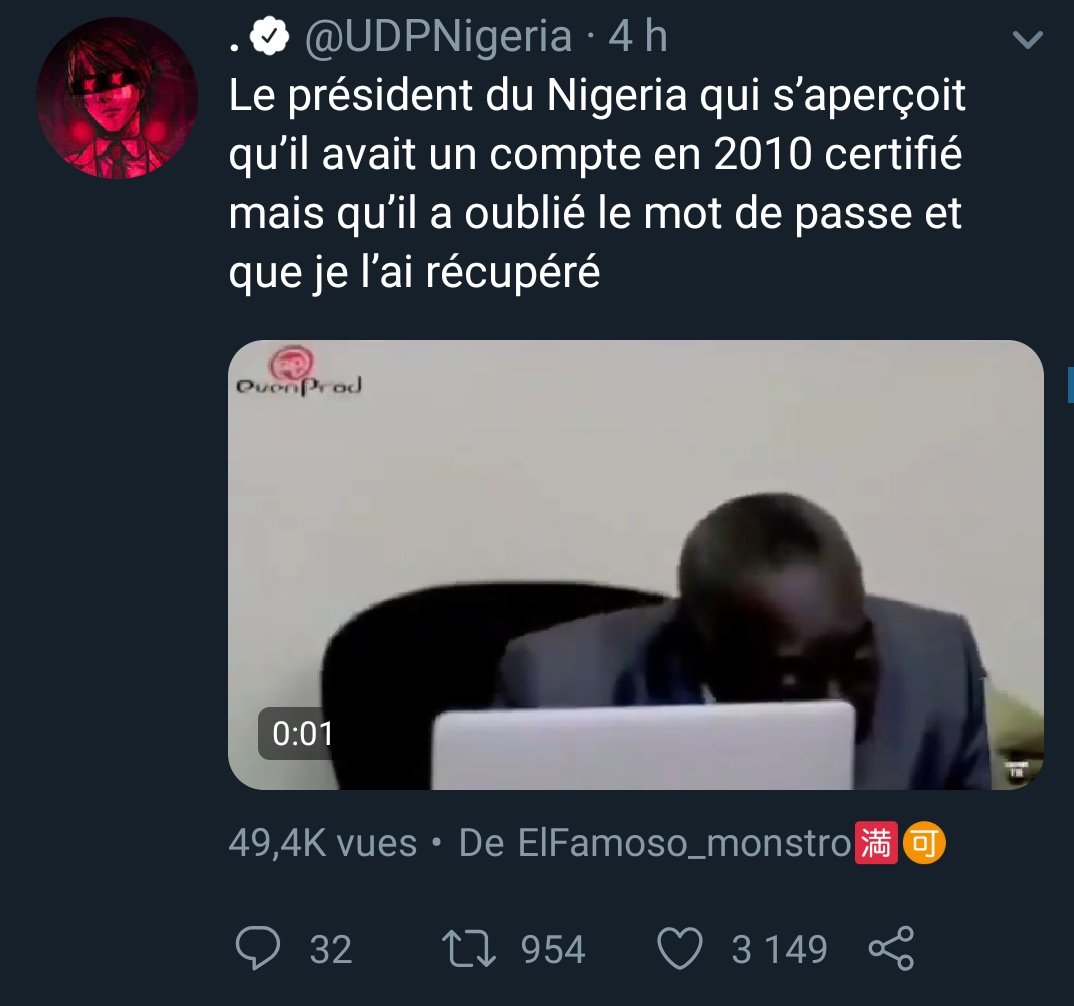Play the embedded video
Screen dimensions: 1074x1006
click(636, 565)
